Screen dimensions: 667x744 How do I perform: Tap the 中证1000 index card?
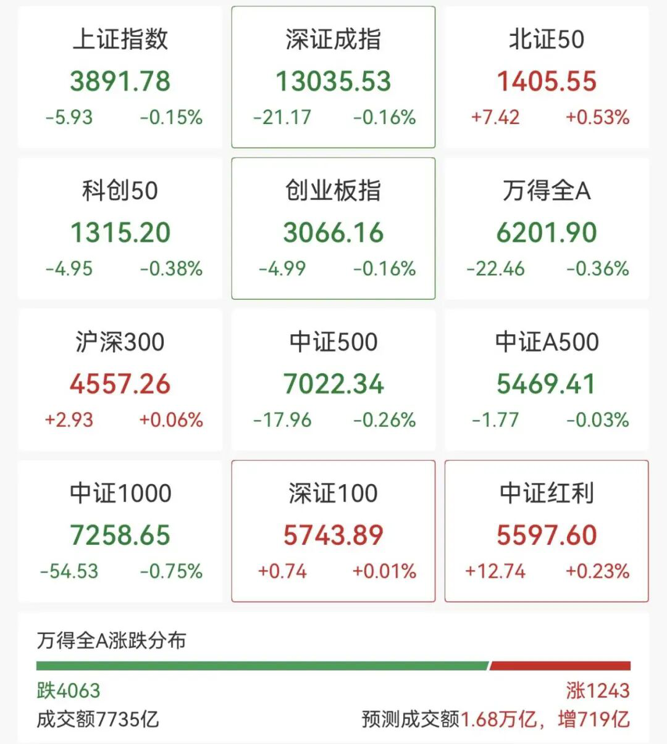121,532
